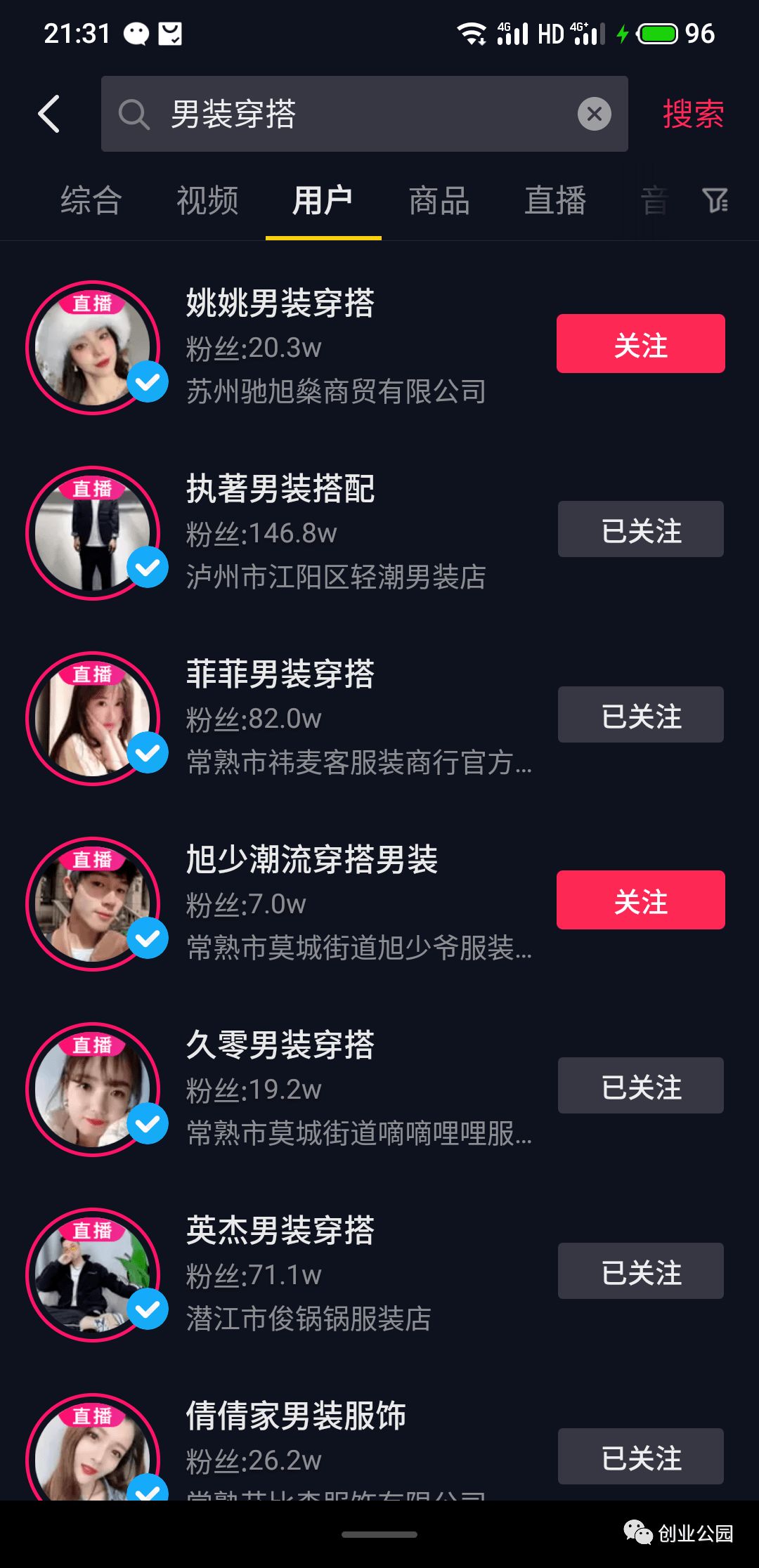Clear the search text

(594, 114)
